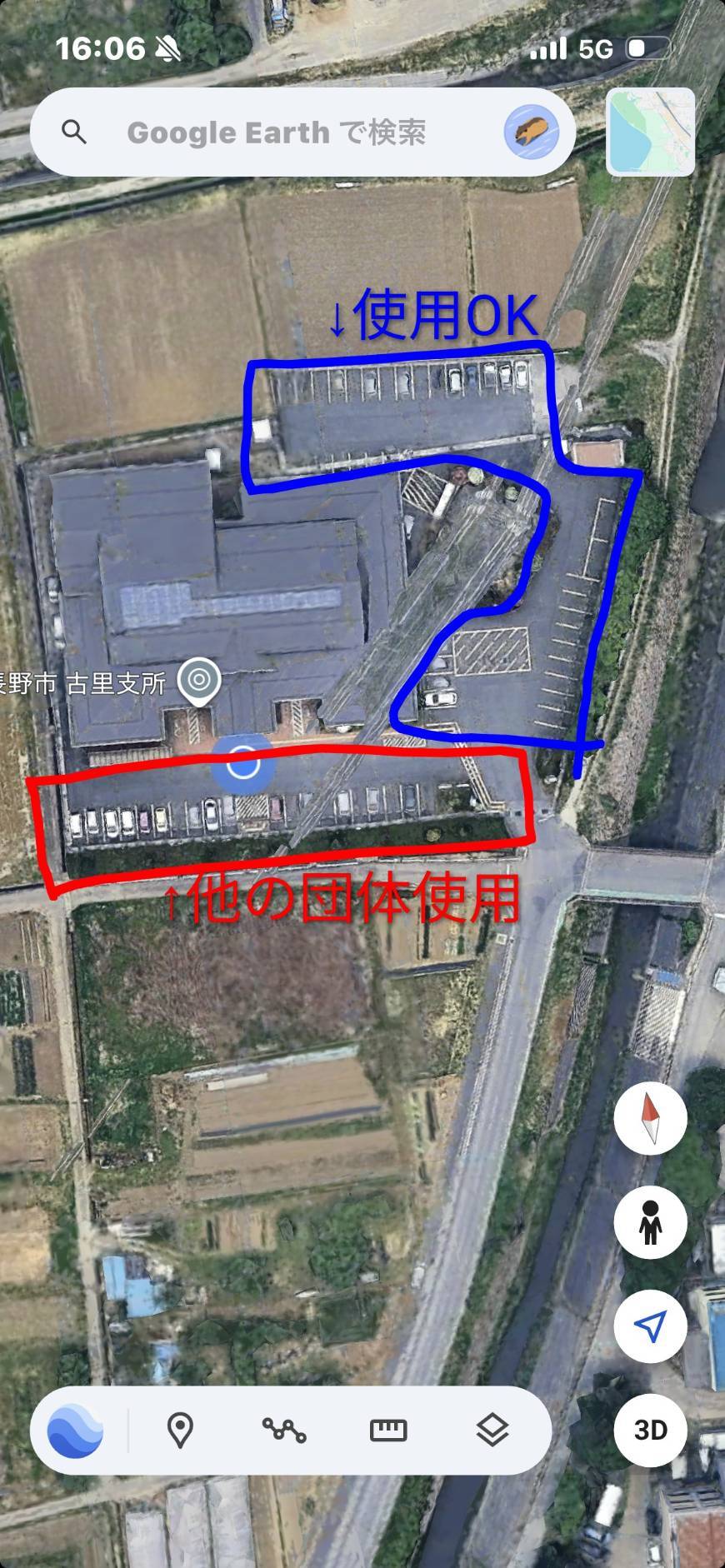Draw a path or polygon

coord(284,1431)
